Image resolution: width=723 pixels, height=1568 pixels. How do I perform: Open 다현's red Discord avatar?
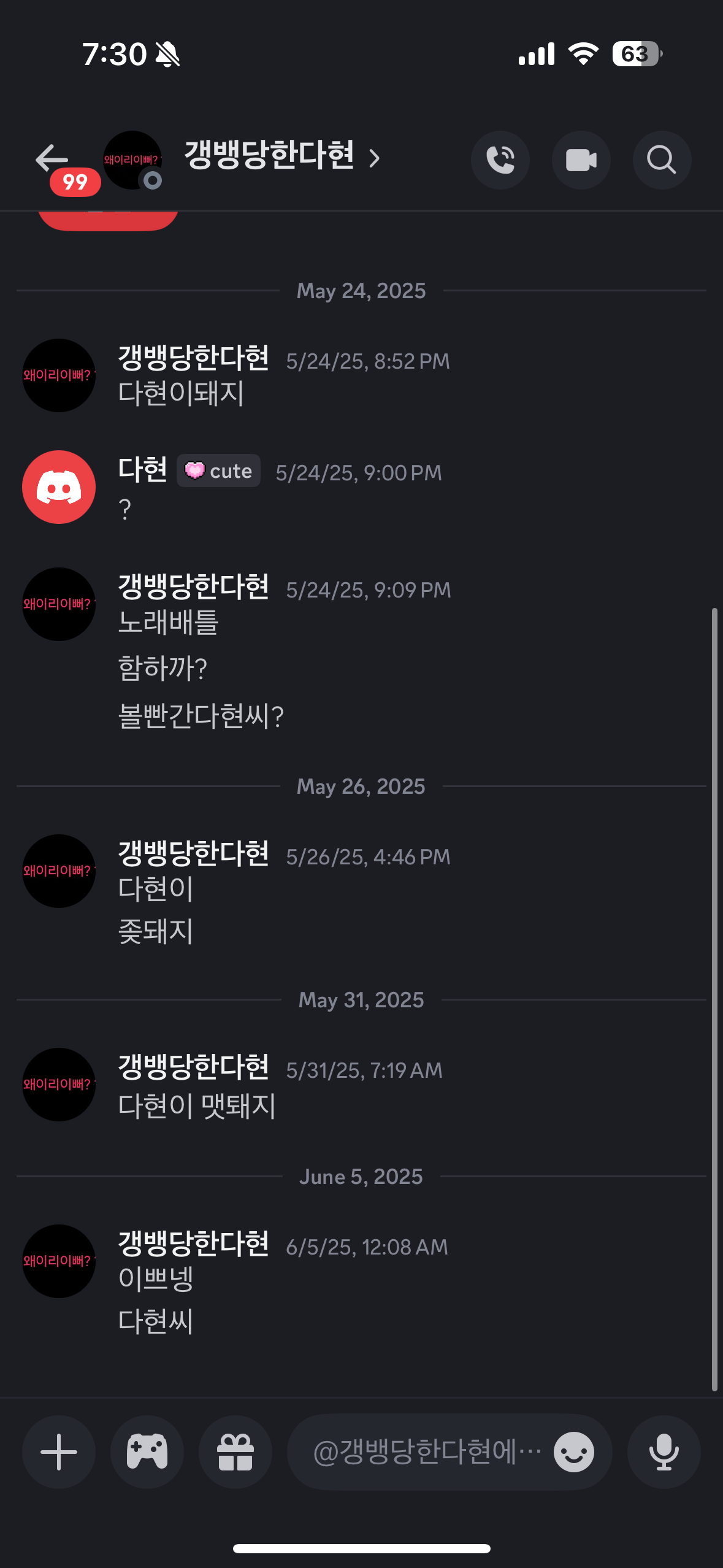coord(59,487)
